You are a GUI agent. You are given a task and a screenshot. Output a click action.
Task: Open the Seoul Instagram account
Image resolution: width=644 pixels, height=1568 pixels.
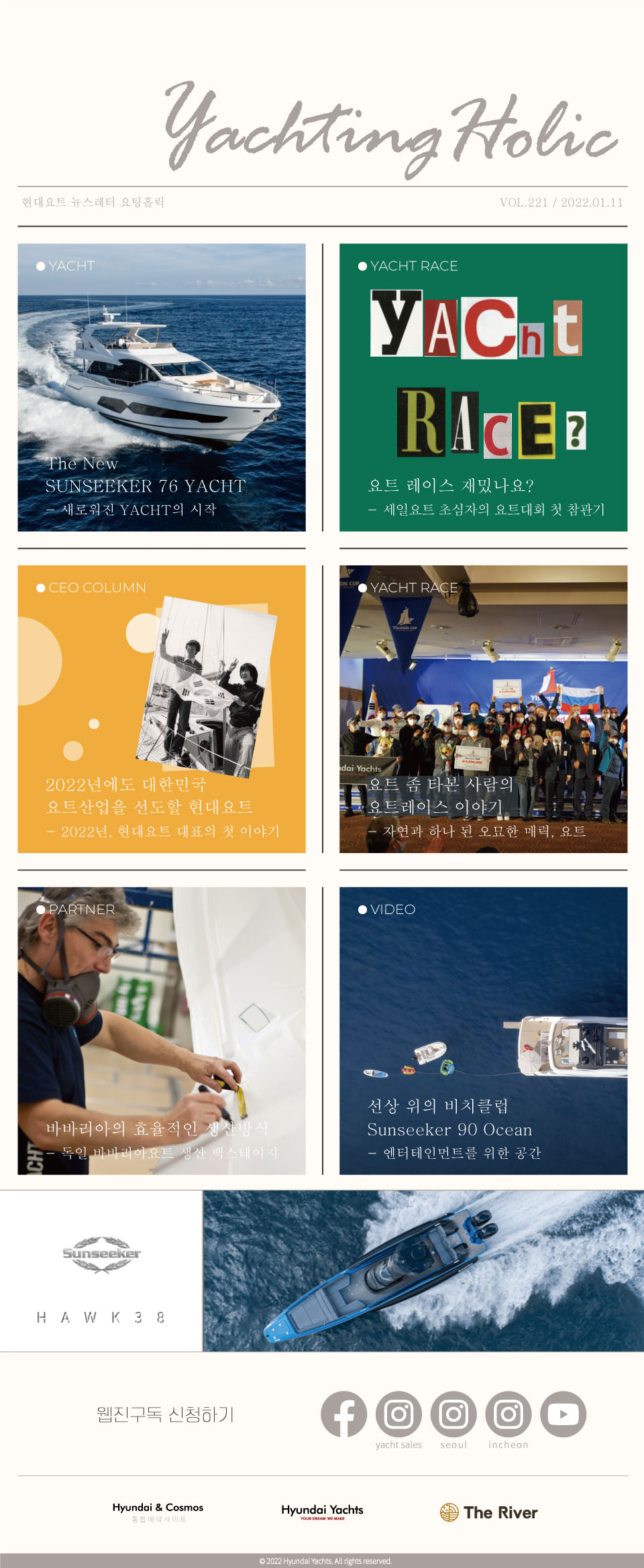[x=453, y=1414]
